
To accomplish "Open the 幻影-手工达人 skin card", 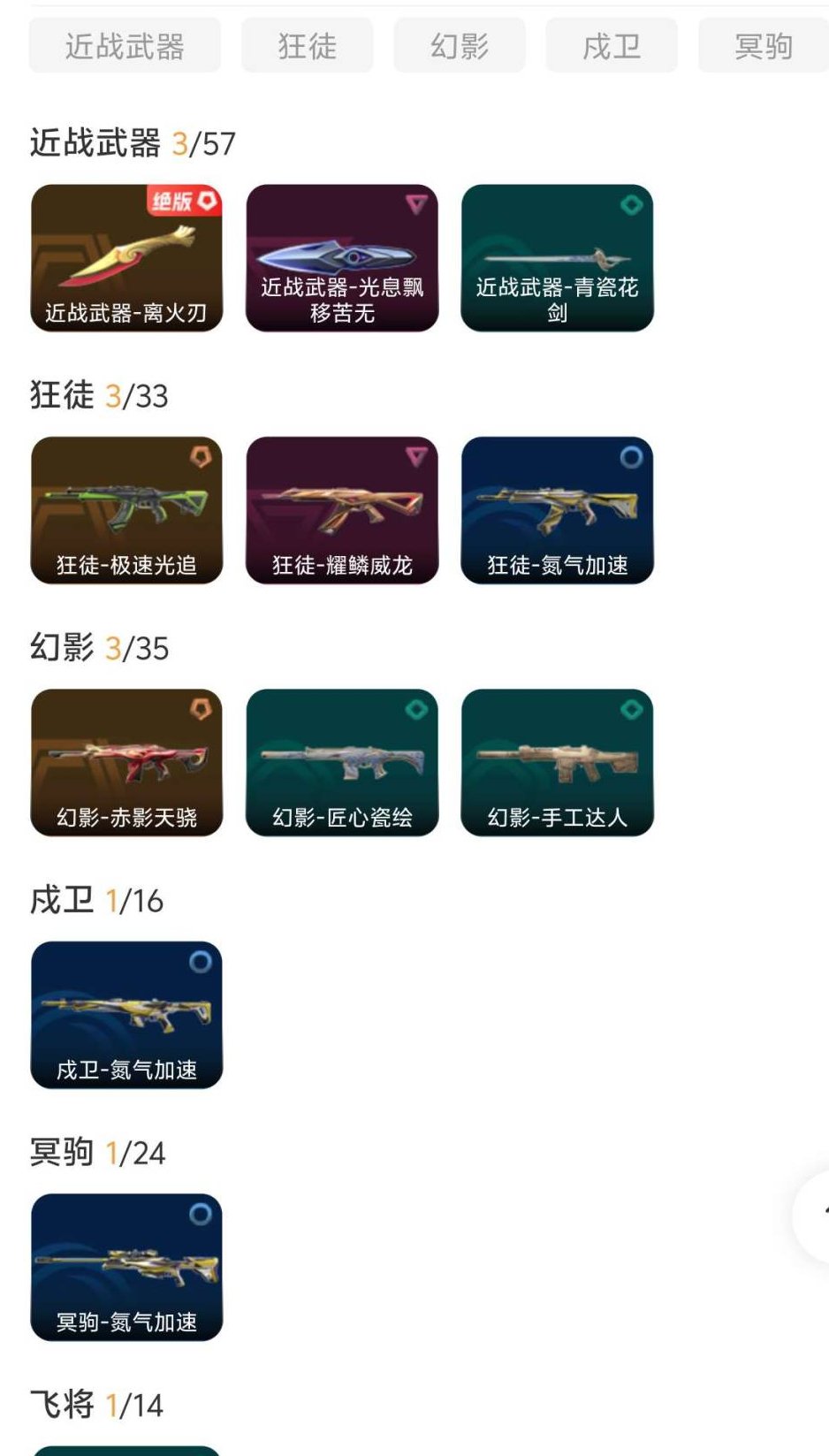I will pos(558,763).
